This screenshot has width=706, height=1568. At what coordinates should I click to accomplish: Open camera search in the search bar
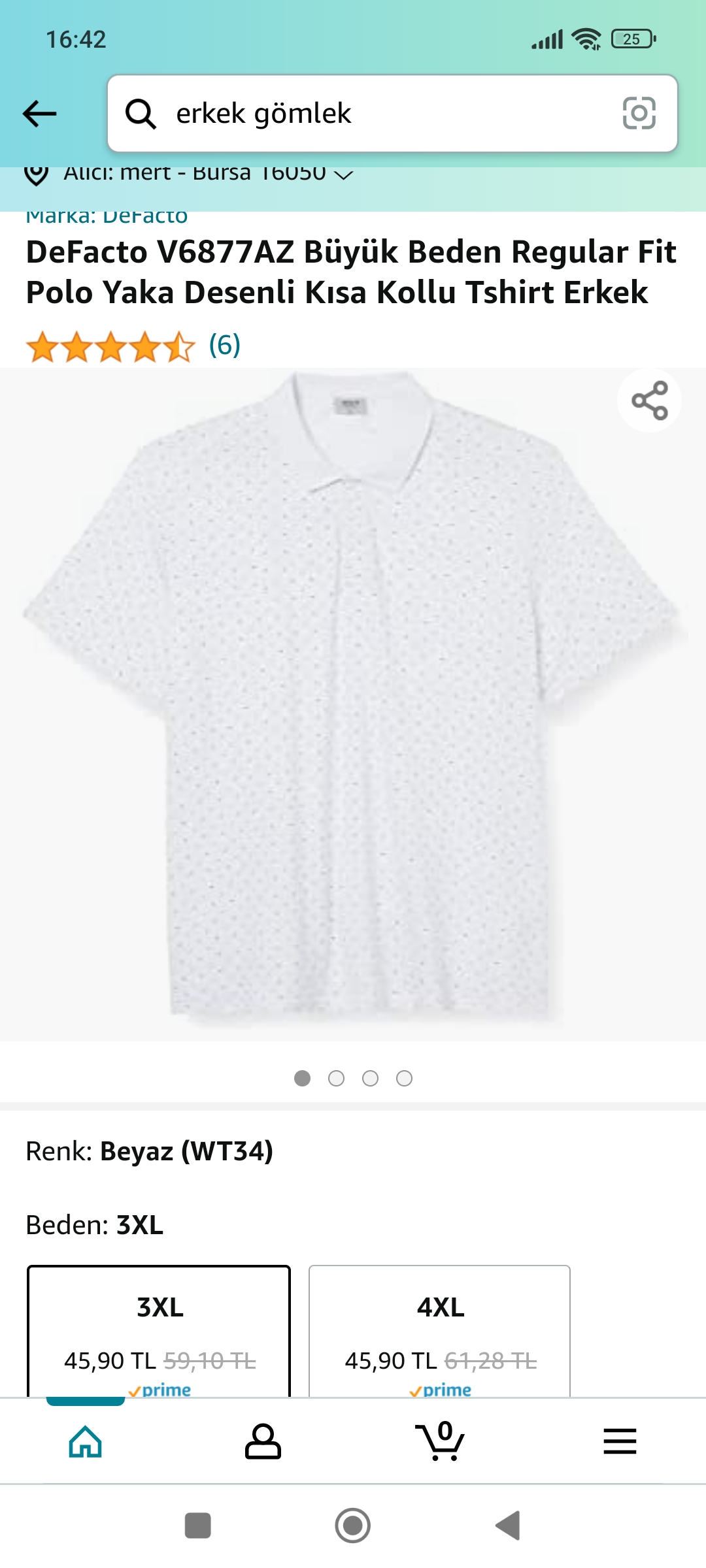tap(639, 114)
